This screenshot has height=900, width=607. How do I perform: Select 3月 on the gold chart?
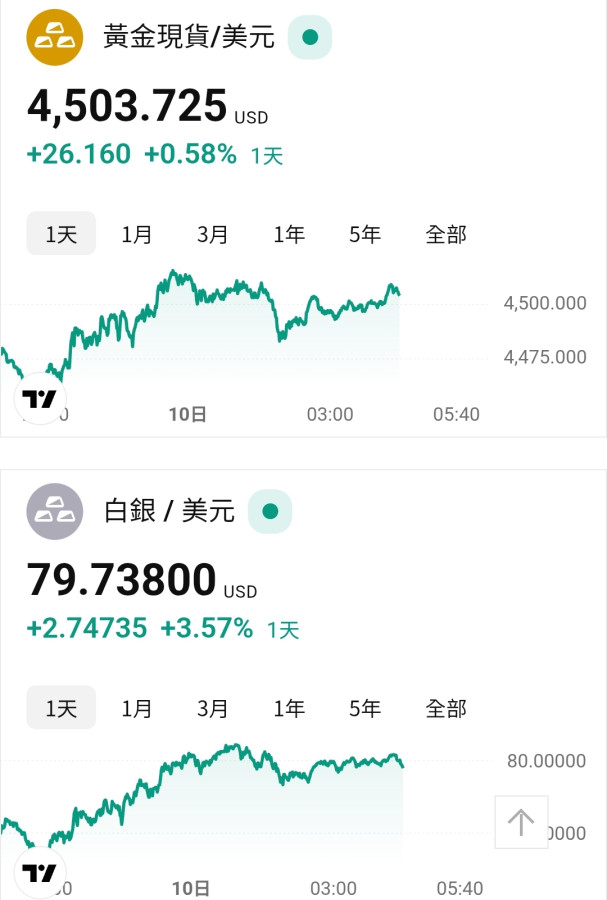click(213, 235)
